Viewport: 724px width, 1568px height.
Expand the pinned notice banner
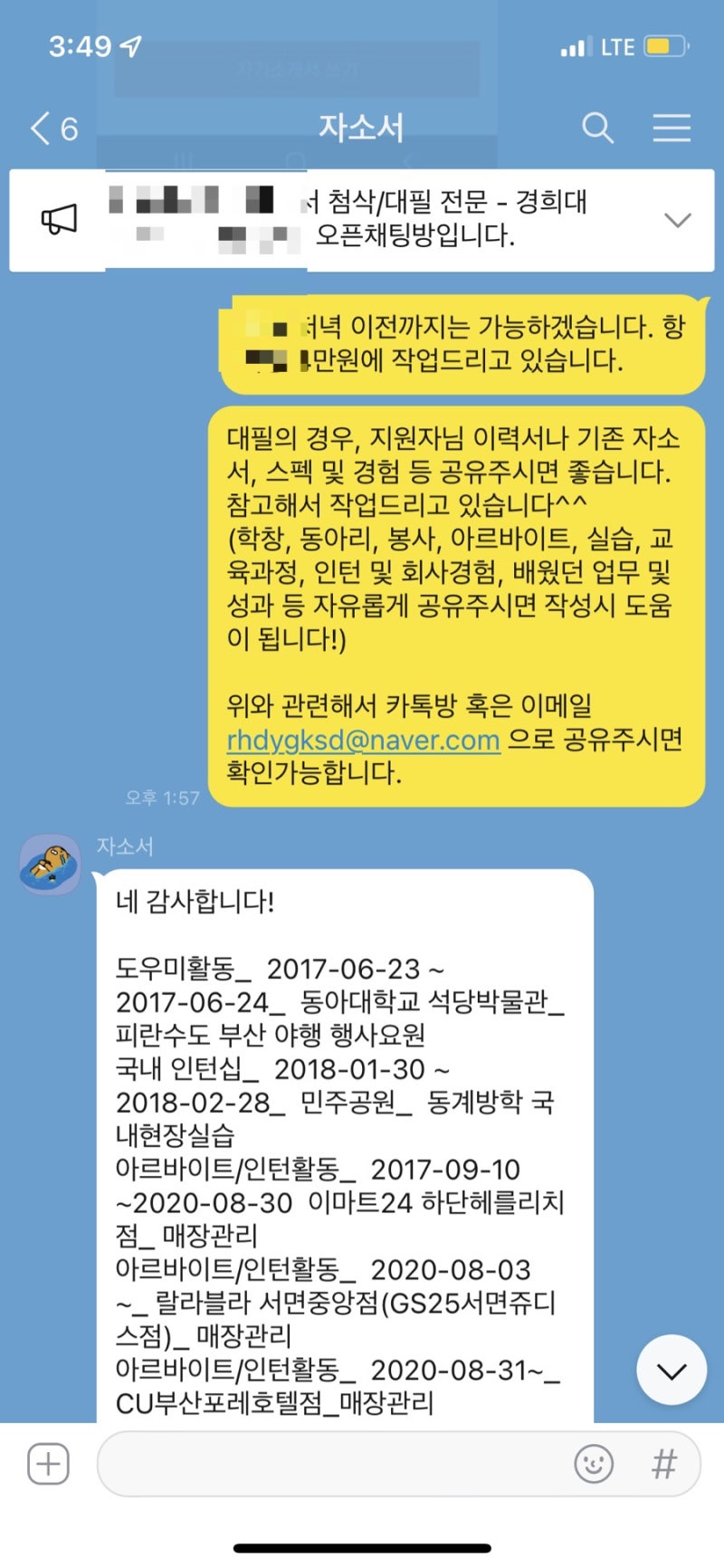(x=677, y=220)
